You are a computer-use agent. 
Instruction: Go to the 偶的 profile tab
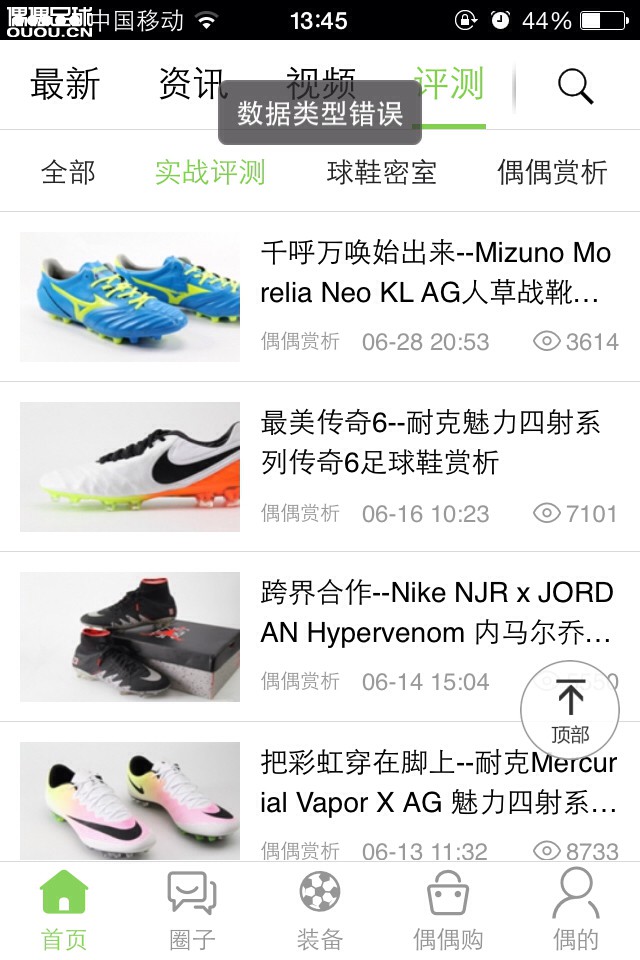coord(576,910)
